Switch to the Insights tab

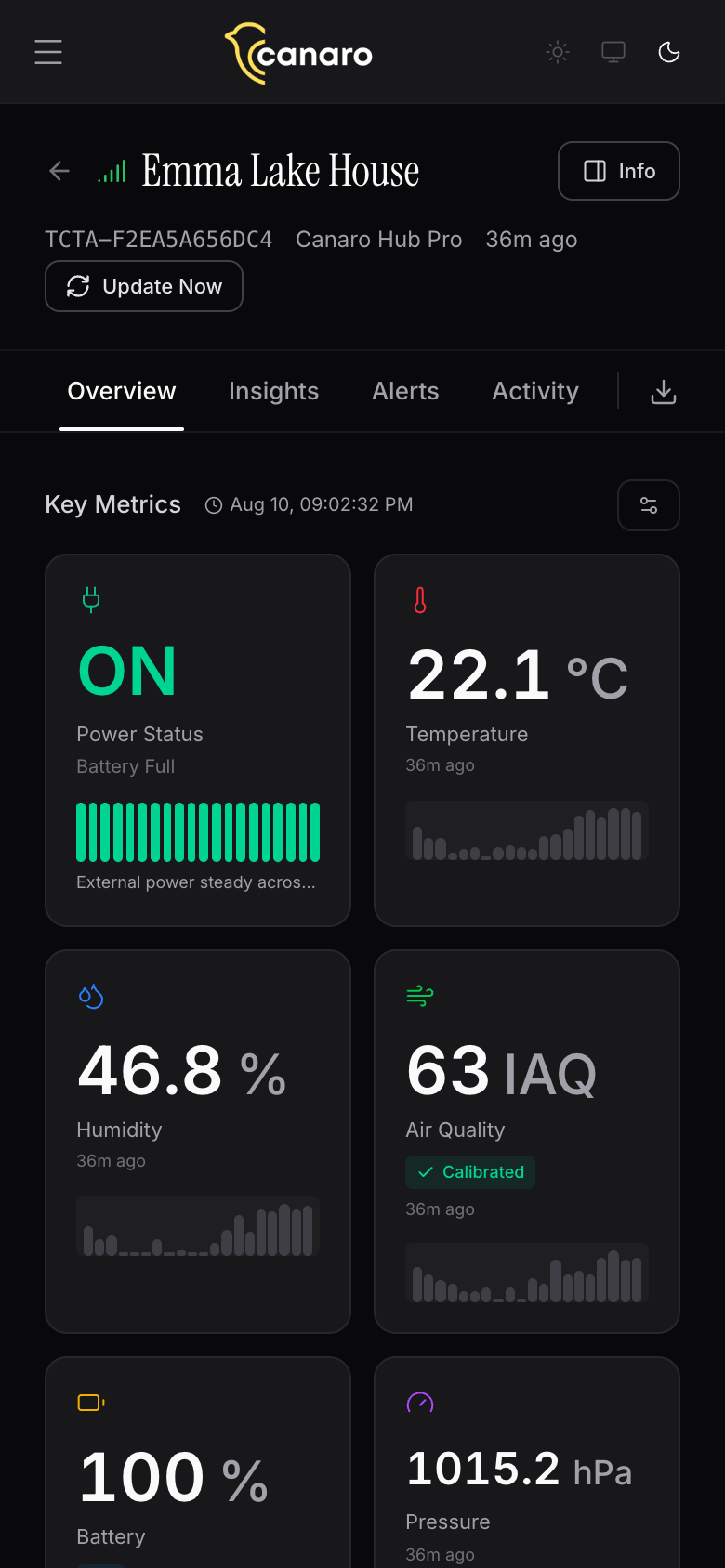[274, 391]
